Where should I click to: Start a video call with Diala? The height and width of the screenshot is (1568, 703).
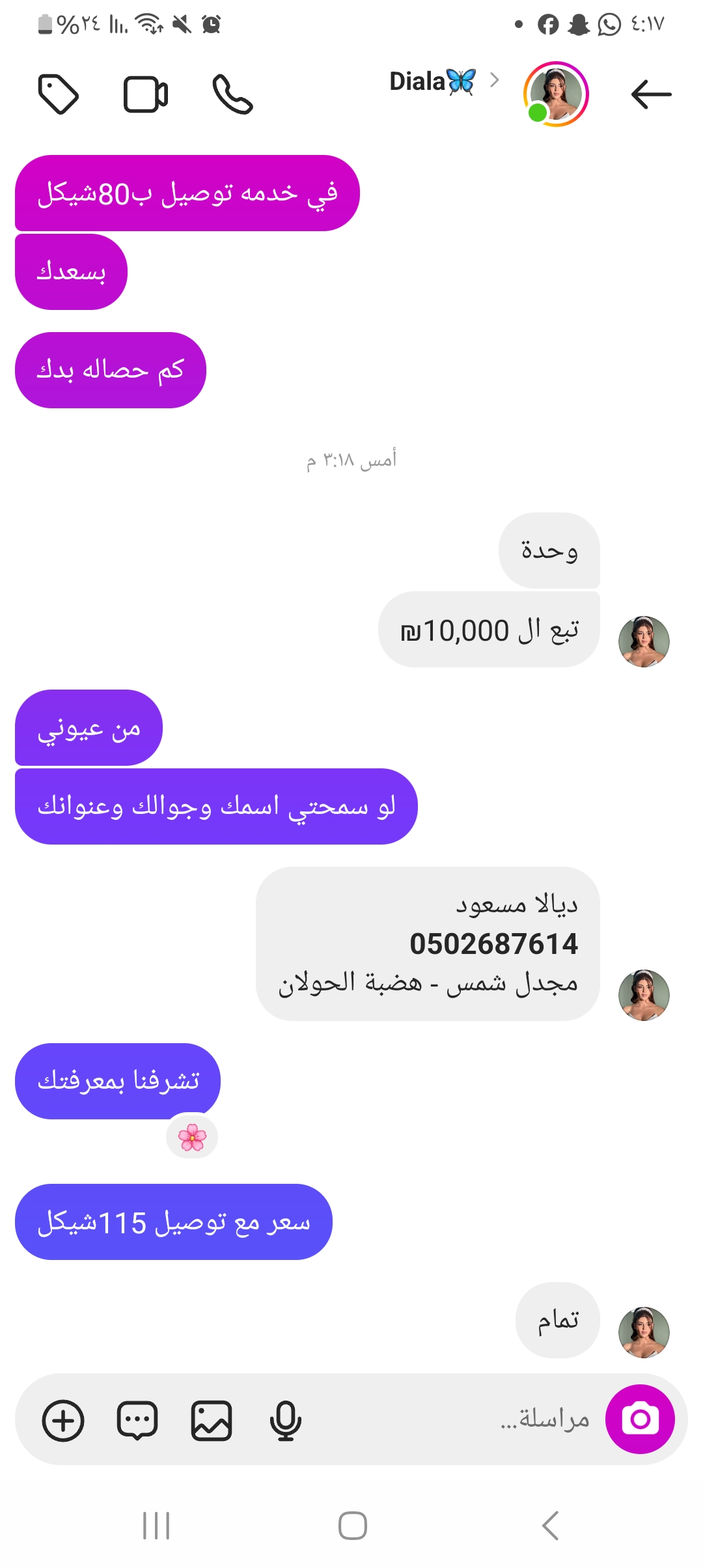coord(146,94)
